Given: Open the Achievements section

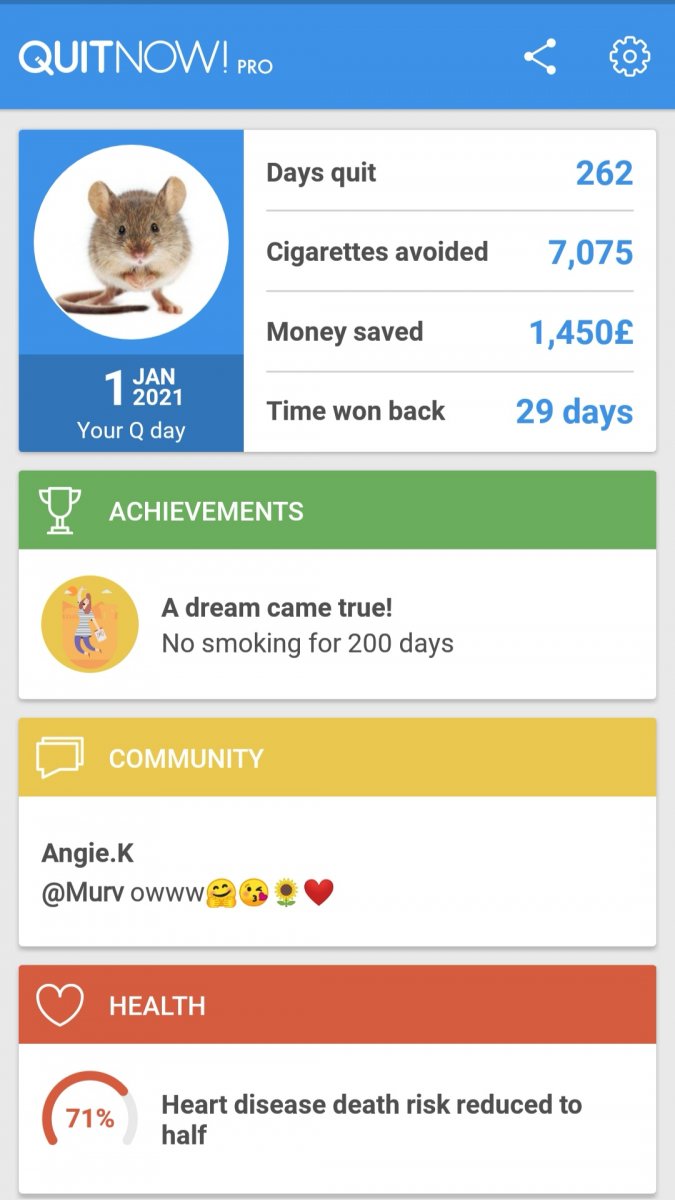Looking at the screenshot, I should click(337, 511).
